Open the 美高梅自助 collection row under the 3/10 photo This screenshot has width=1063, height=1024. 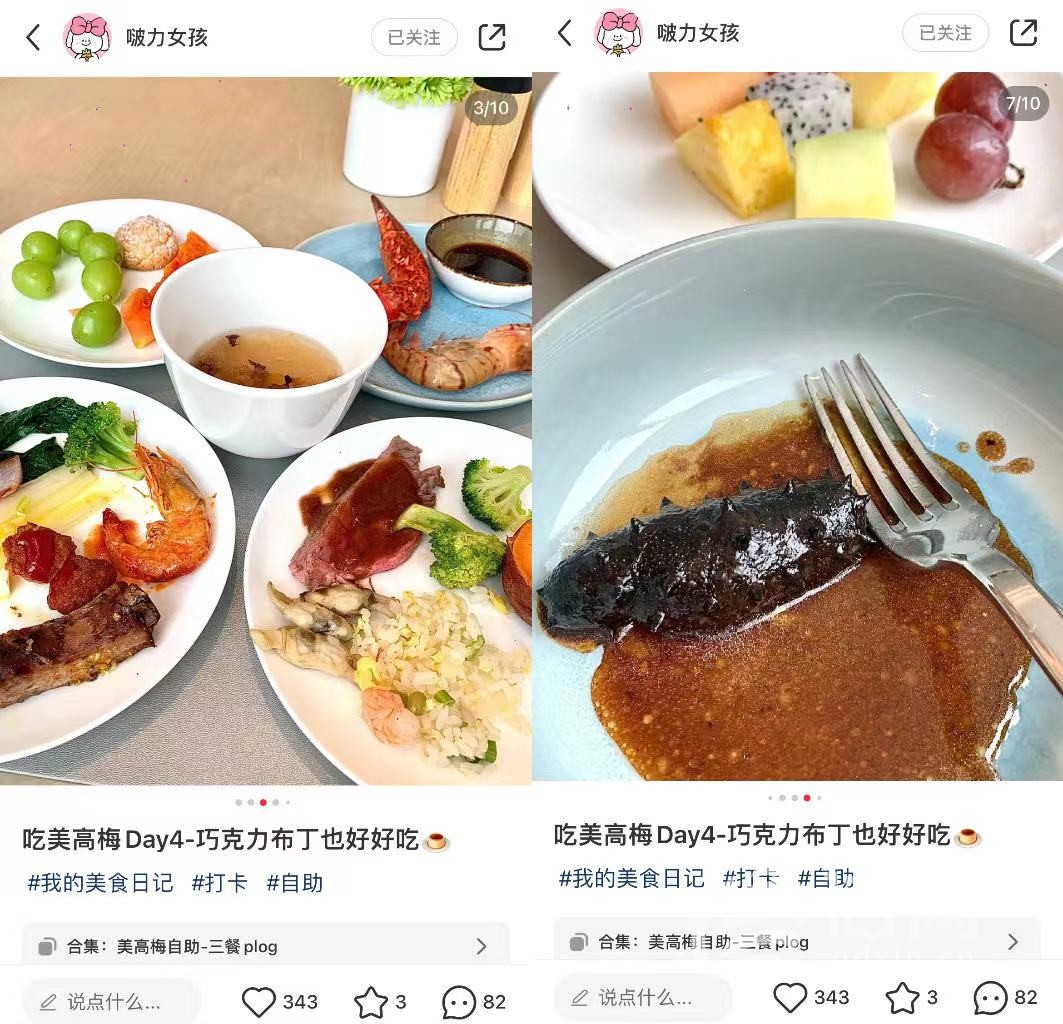(x=265, y=946)
